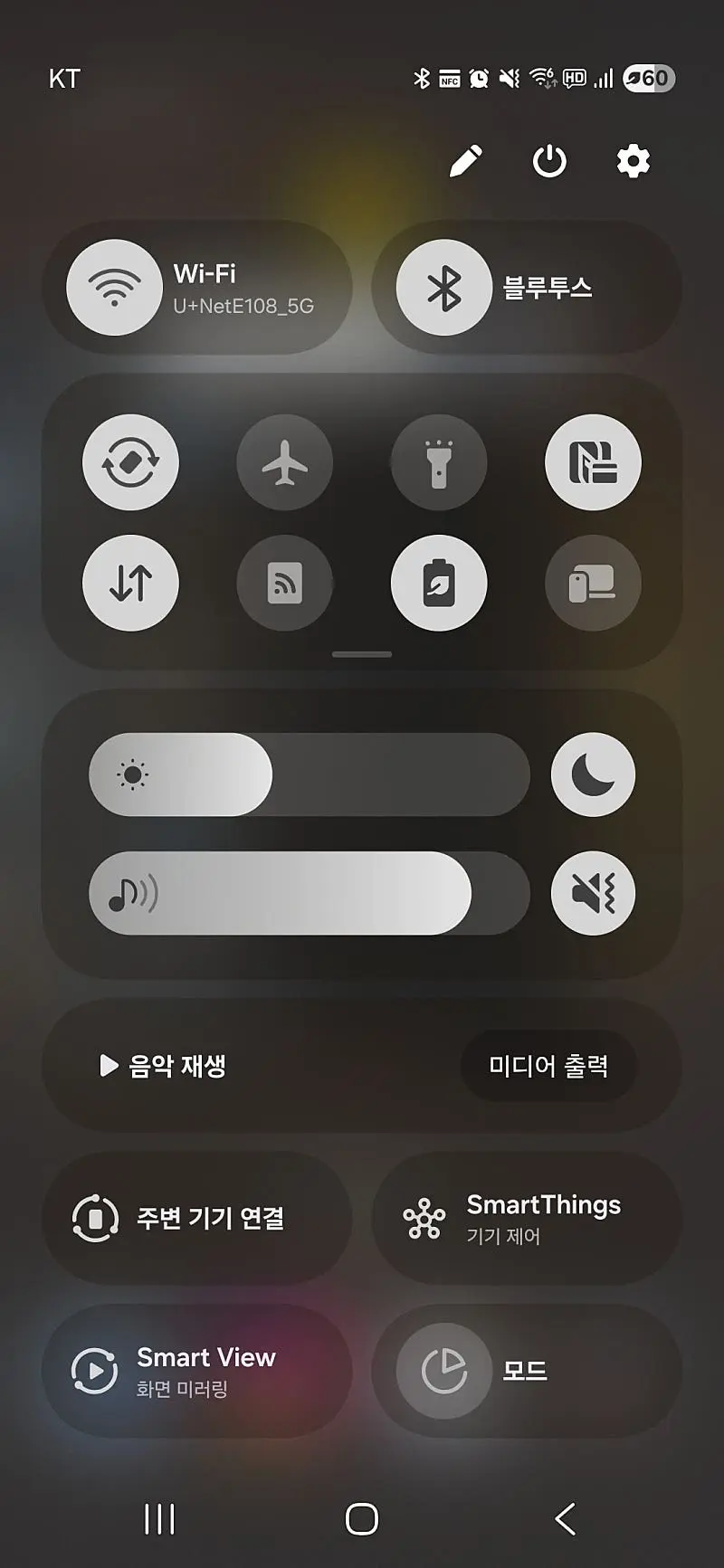The height and width of the screenshot is (1568, 724).
Task: Toggle dark mode moon button
Action: pos(593,774)
